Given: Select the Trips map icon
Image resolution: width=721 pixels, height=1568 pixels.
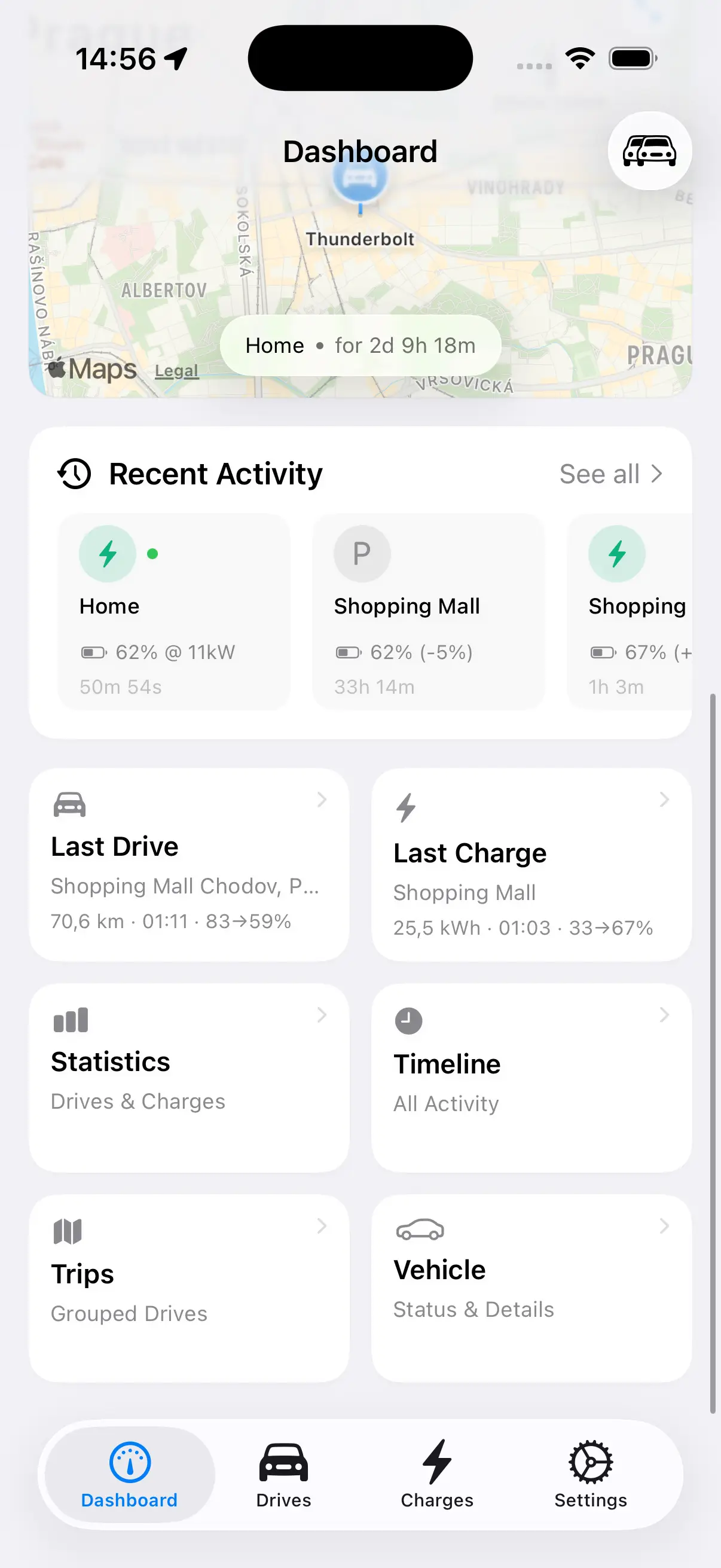Looking at the screenshot, I should [x=69, y=1230].
